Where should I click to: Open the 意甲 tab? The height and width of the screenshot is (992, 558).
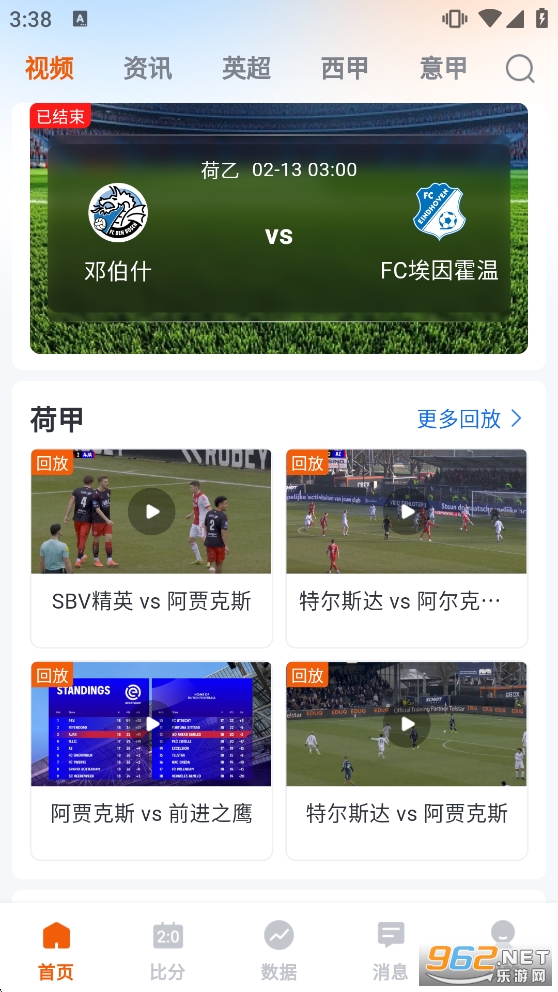click(x=443, y=68)
